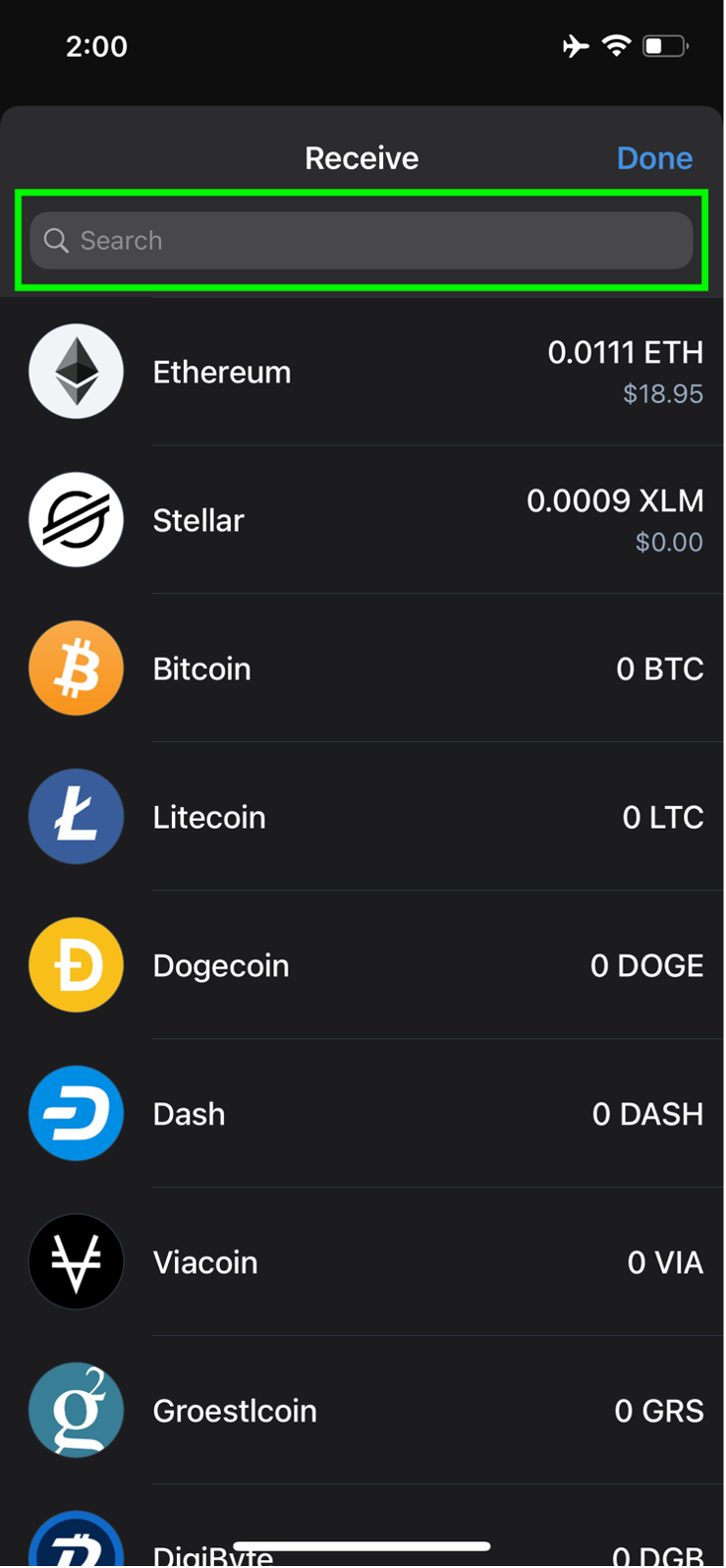
Task: Tap the search magnifier icon
Action: (56, 240)
